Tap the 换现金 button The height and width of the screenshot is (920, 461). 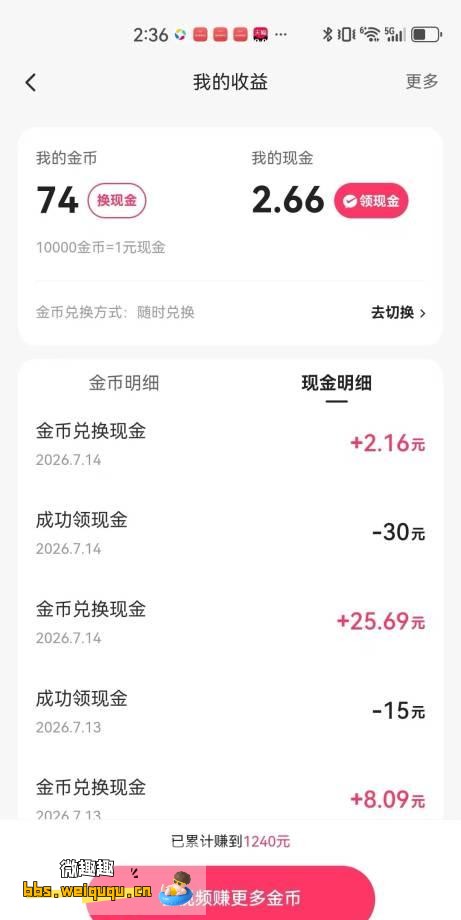117,201
